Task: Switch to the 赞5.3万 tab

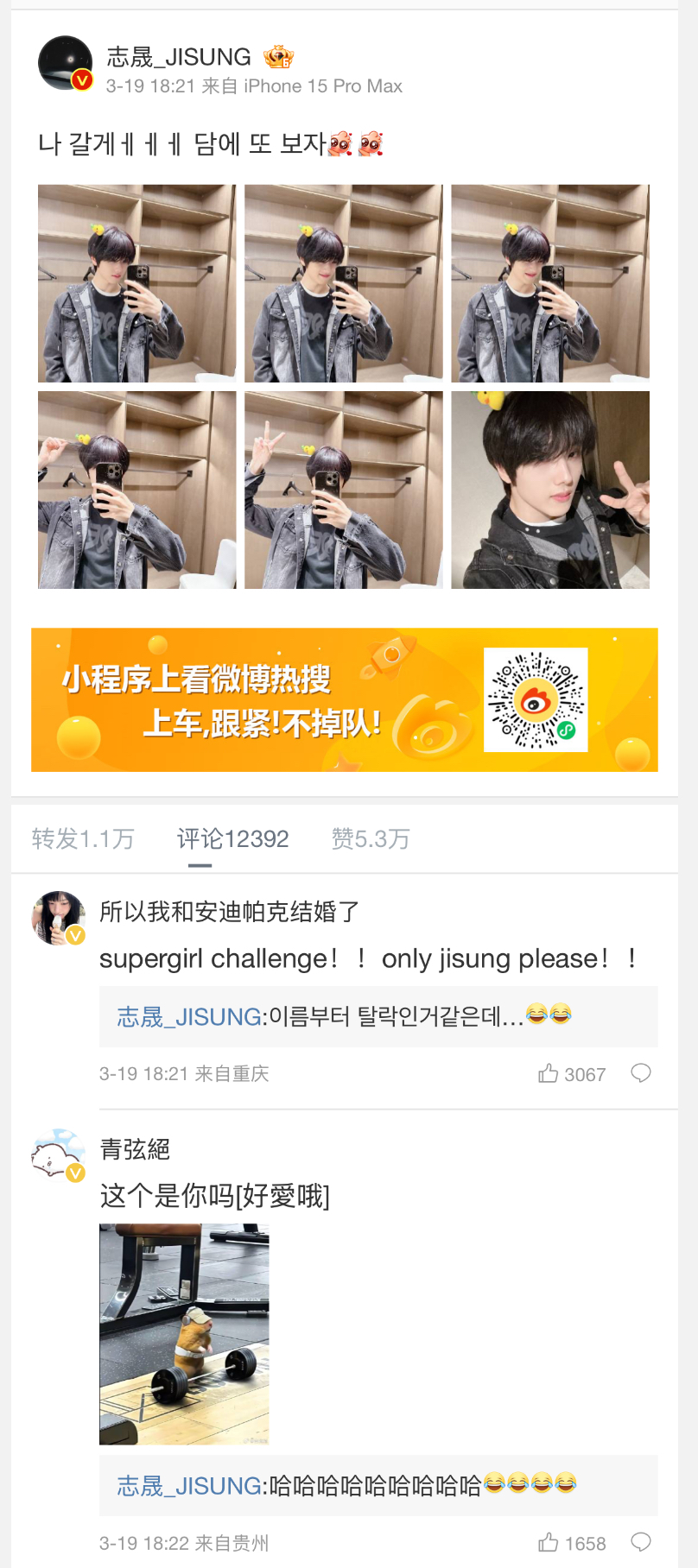Action: click(x=371, y=838)
